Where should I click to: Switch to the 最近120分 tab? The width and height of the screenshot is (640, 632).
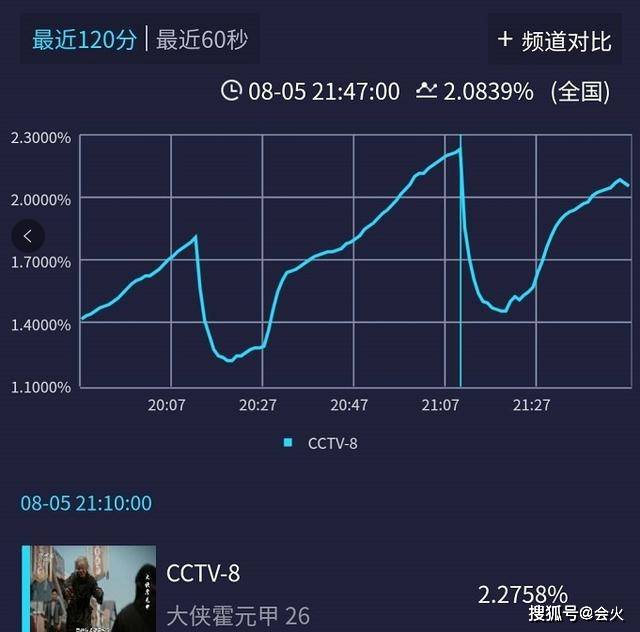(x=86, y=41)
